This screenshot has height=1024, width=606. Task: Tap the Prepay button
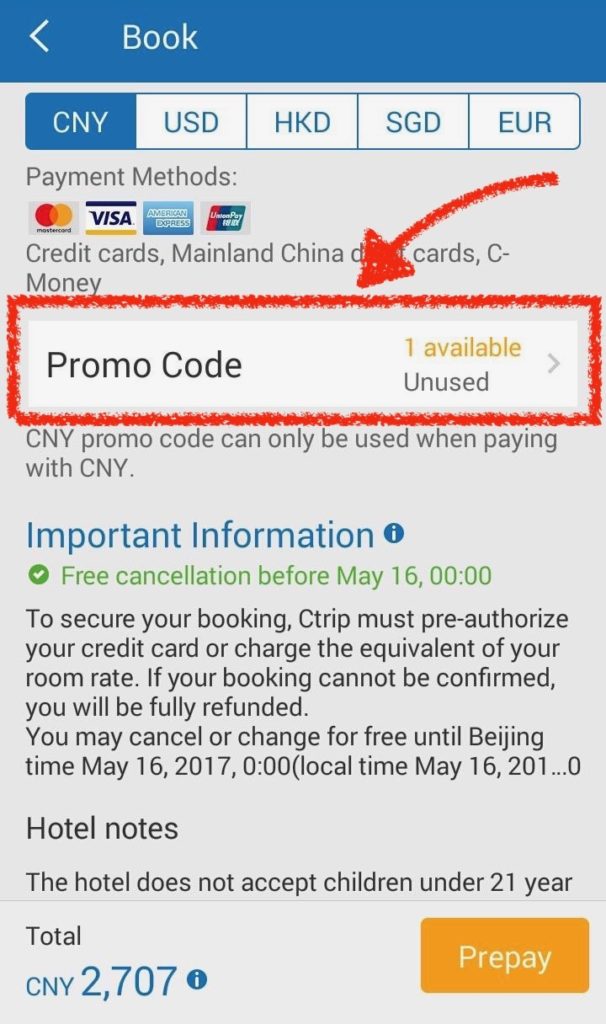[504, 956]
